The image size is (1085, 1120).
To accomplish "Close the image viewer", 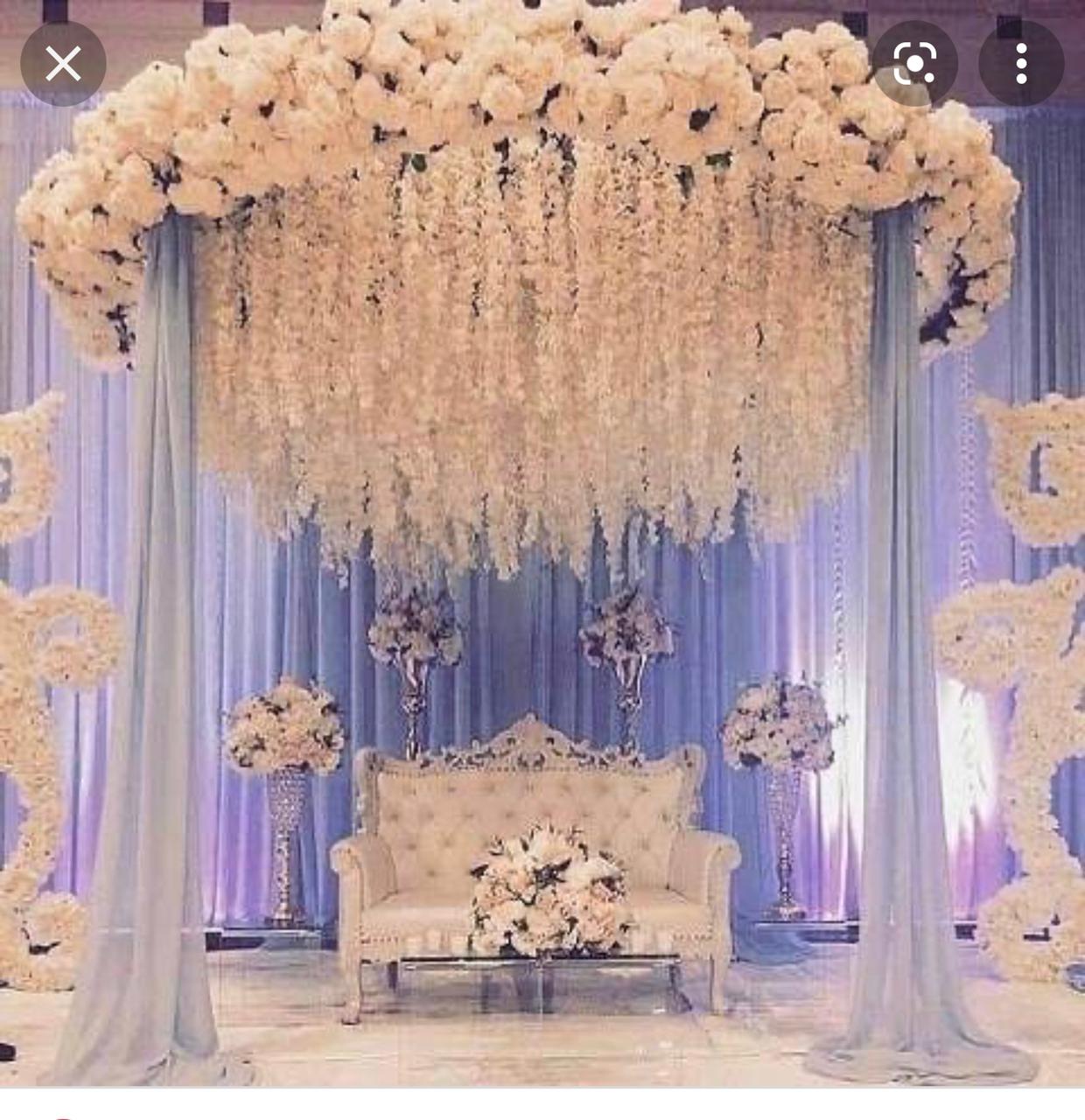I will (63, 64).
